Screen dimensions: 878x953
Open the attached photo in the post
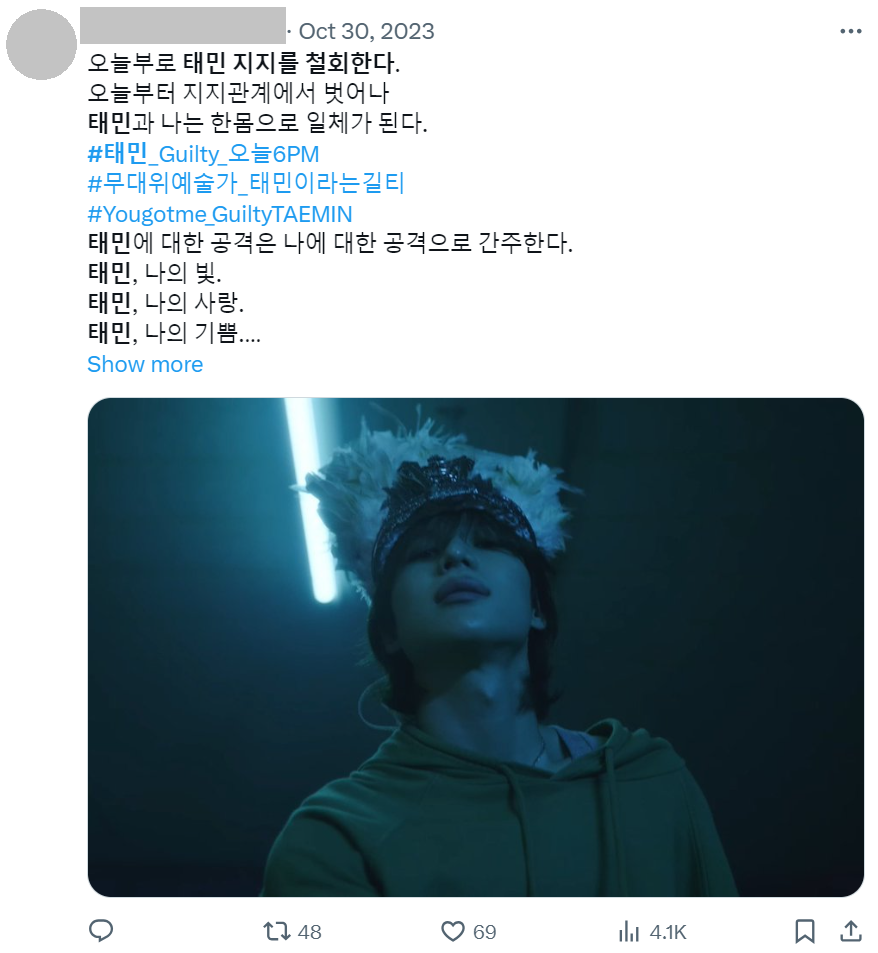click(475, 646)
